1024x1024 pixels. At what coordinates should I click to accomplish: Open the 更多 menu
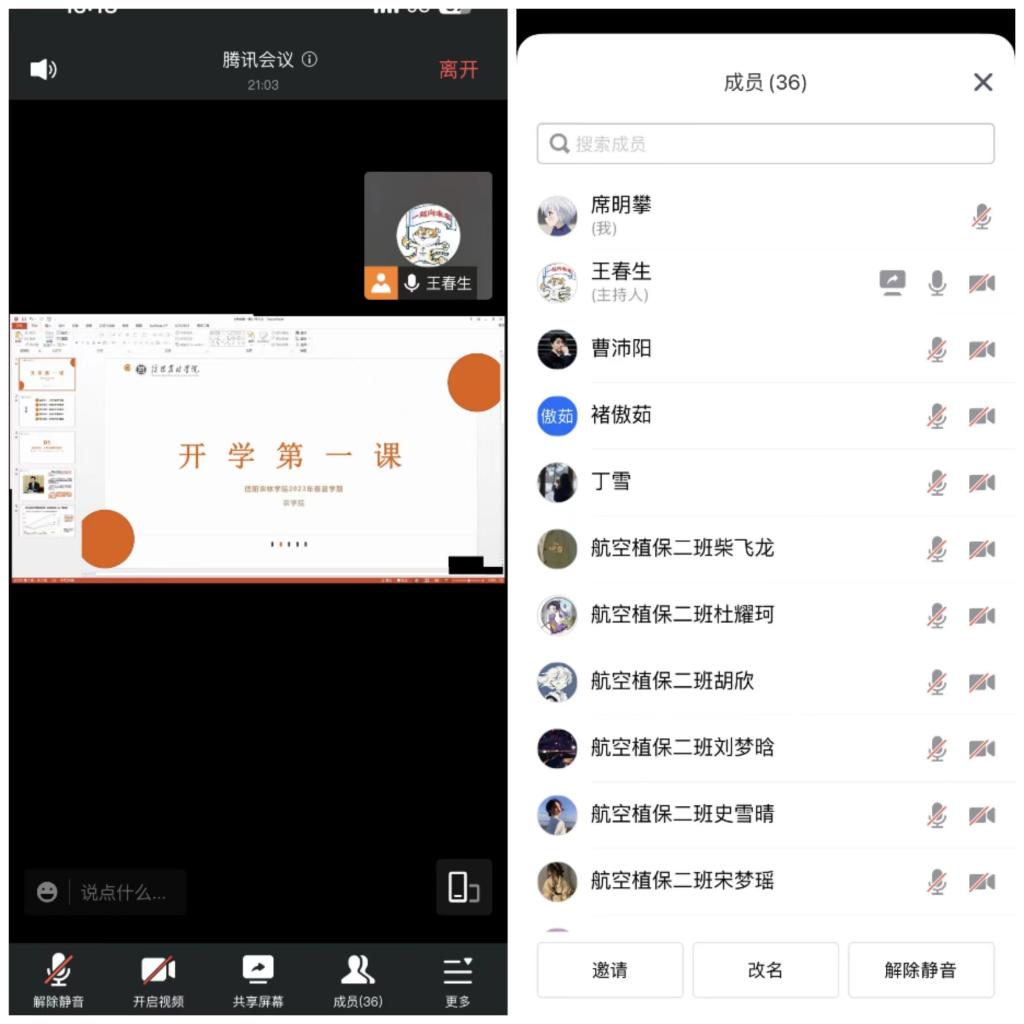[457, 980]
